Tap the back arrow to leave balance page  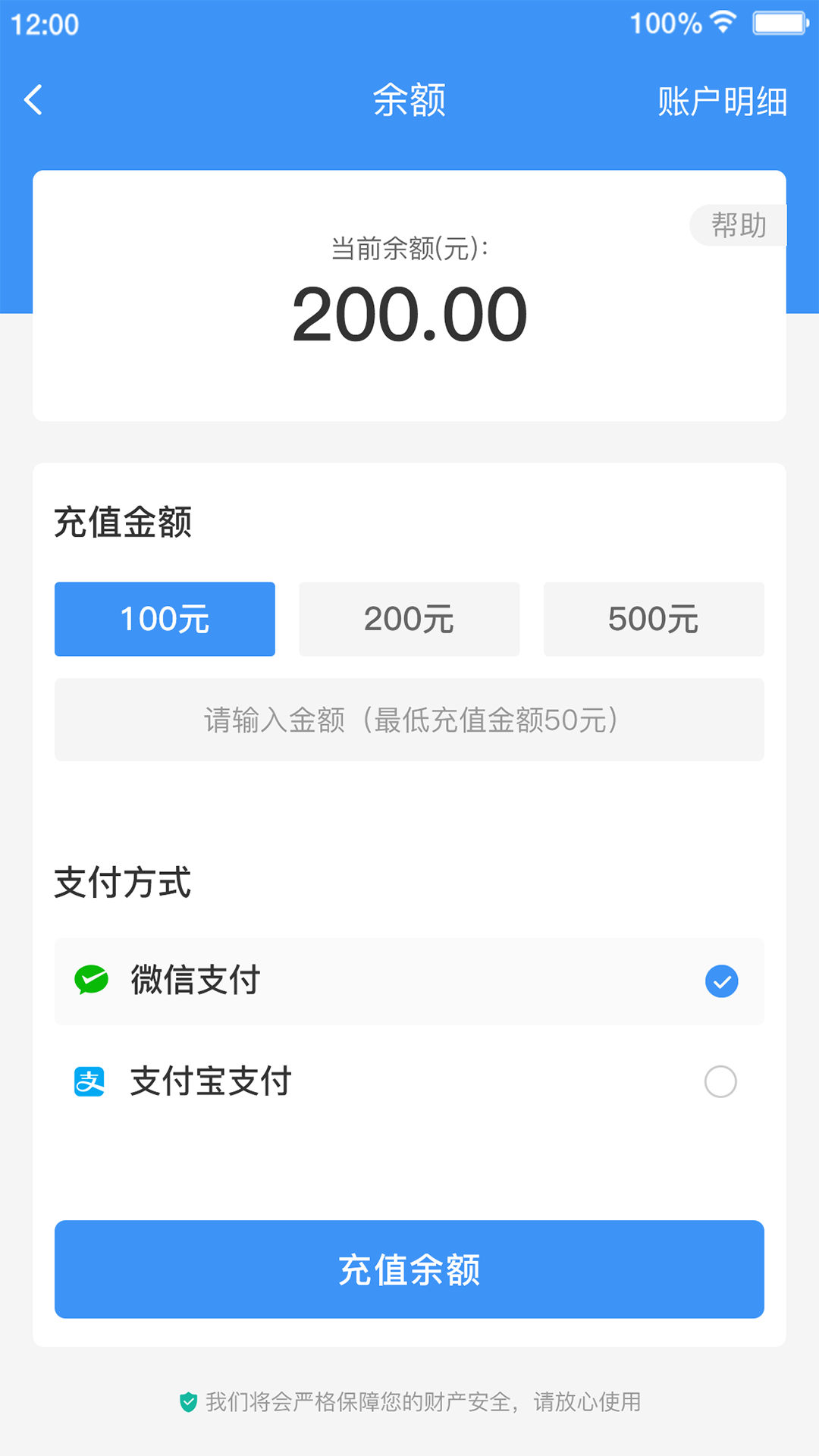tap(33, 99)
